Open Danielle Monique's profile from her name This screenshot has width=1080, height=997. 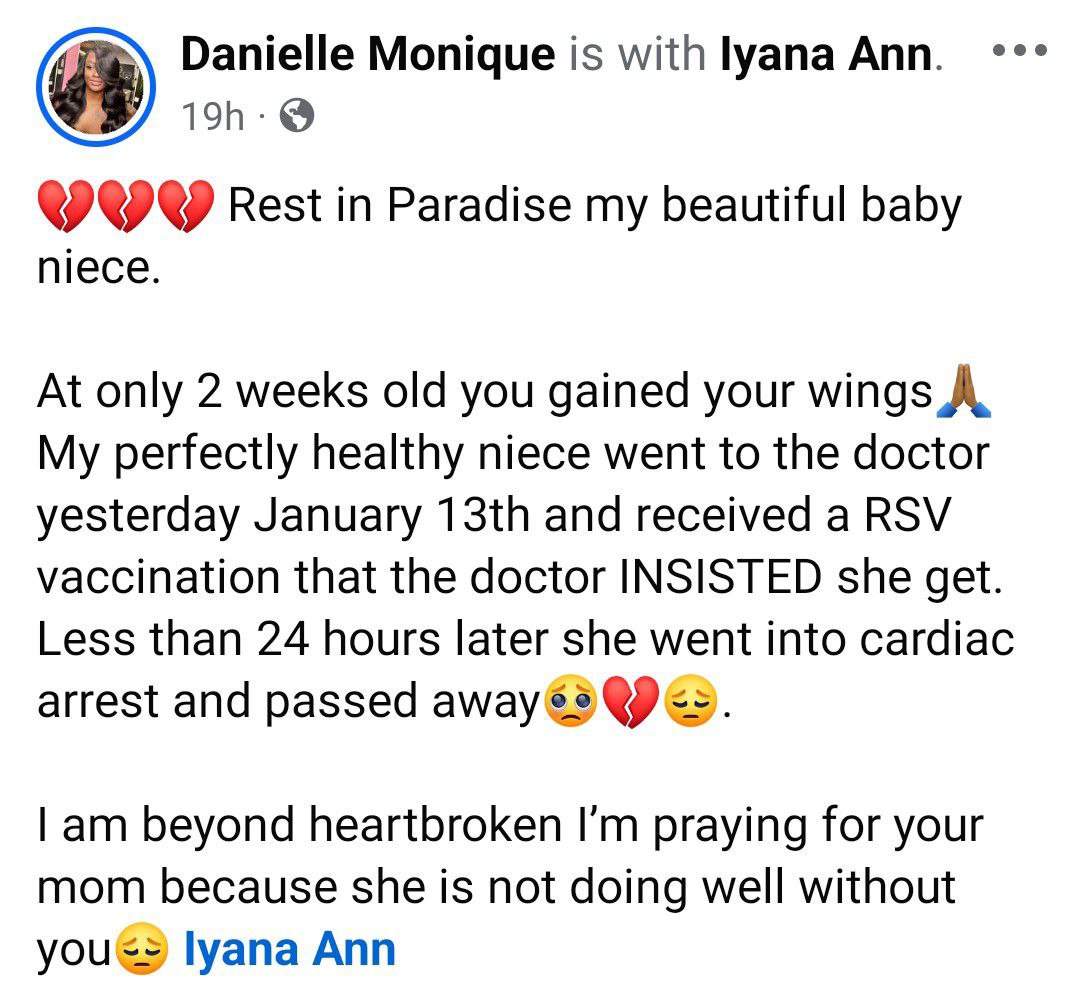367,54
